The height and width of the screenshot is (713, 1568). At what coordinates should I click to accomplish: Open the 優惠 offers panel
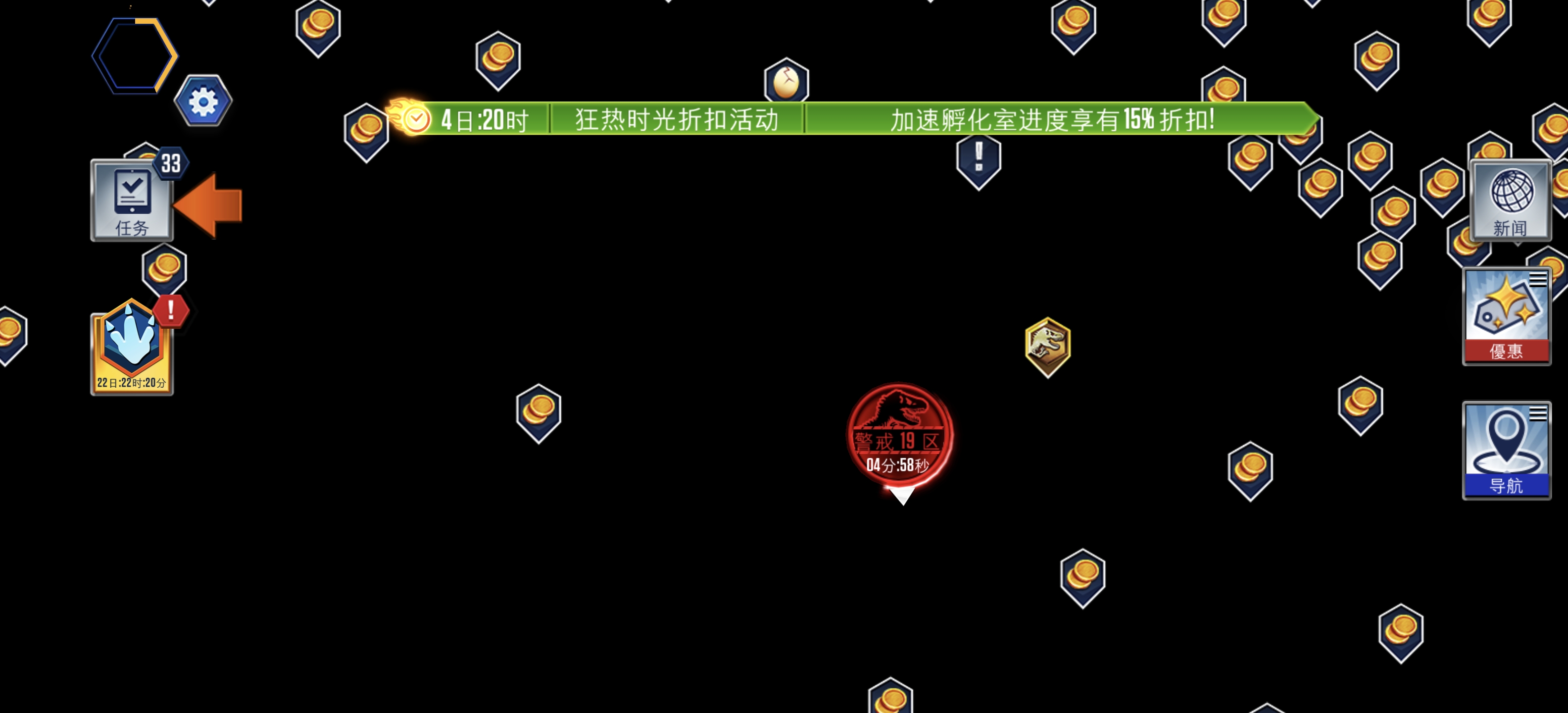[1506, 316]
